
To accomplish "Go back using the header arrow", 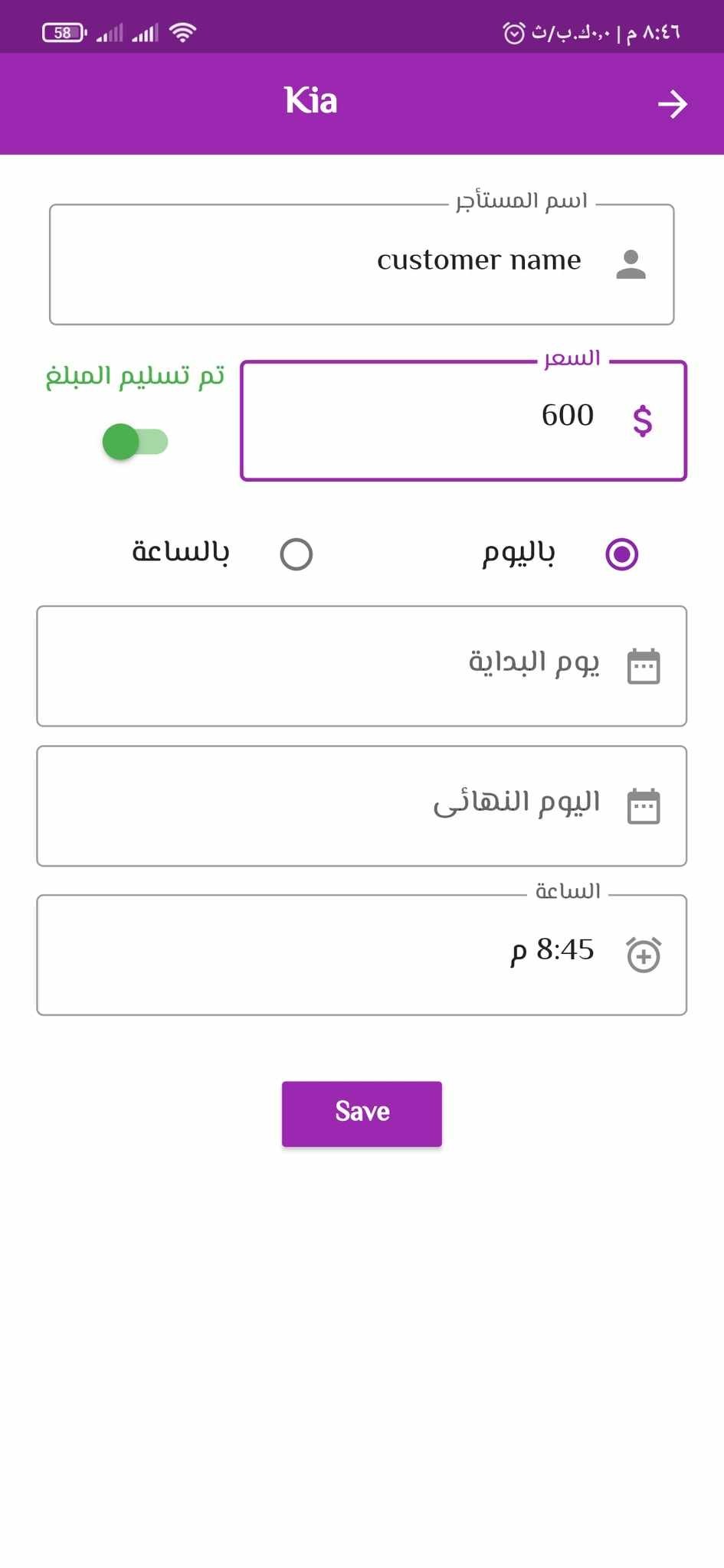I will coord(673,104).
